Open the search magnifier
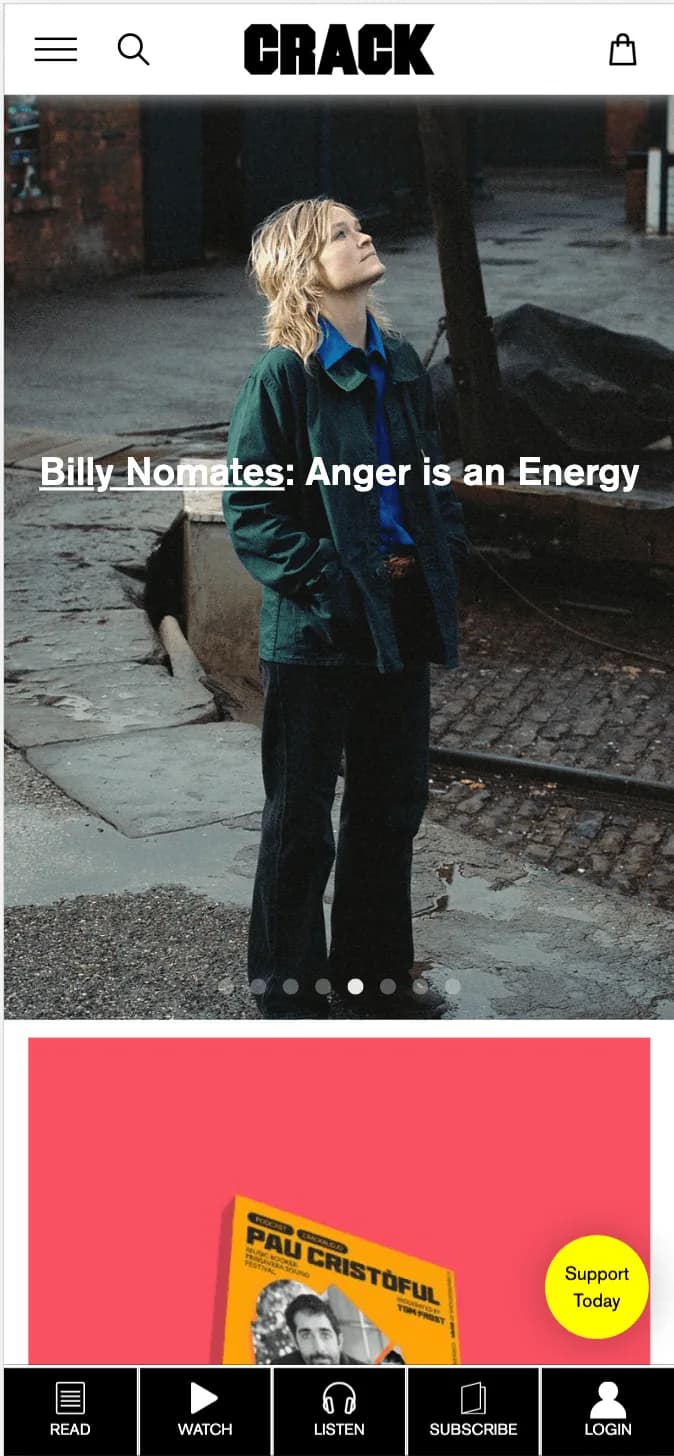This screenshot has height=1456, width=674. 133,49
